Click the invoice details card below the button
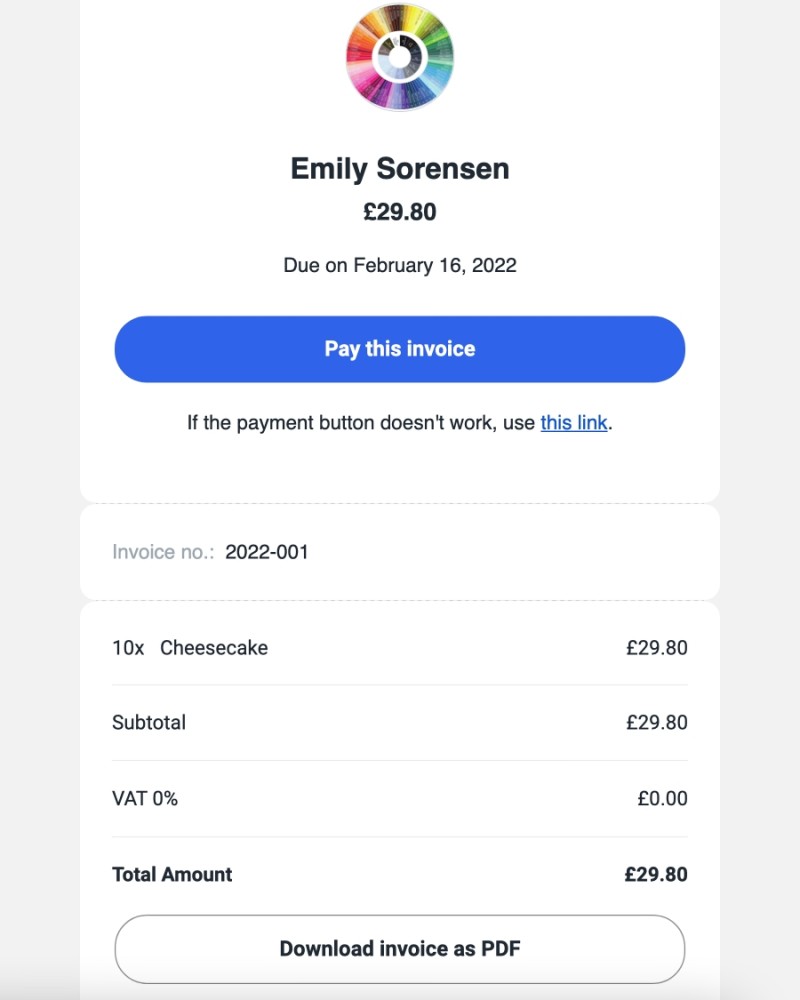The height and width of the screenshot is (1000, 800). [x=400, y=551]
